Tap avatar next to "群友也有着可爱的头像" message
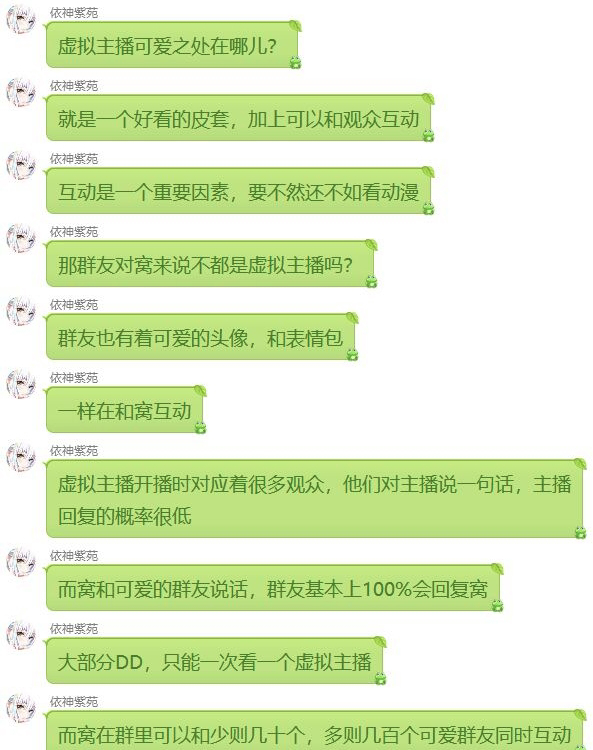 21,310
